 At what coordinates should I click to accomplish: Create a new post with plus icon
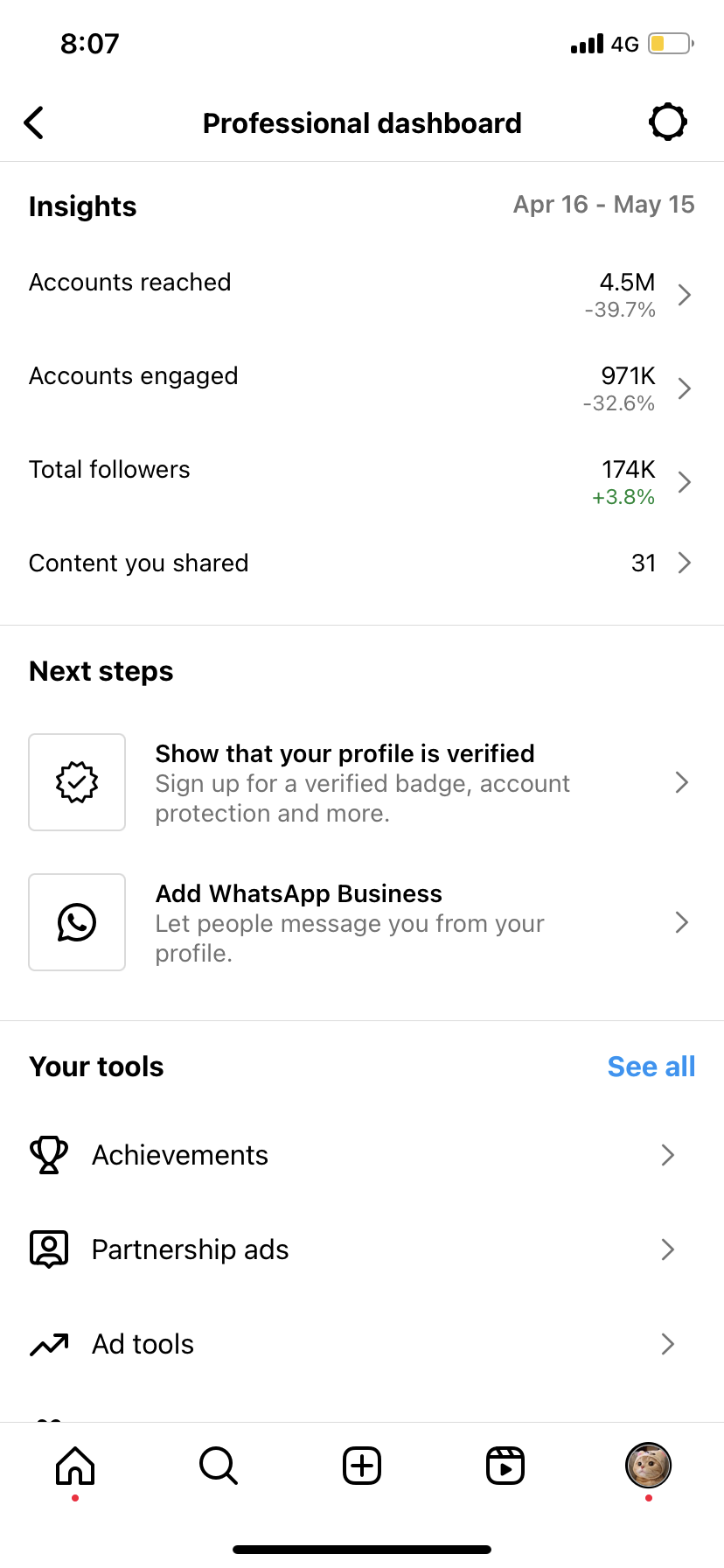point(362,1466)
